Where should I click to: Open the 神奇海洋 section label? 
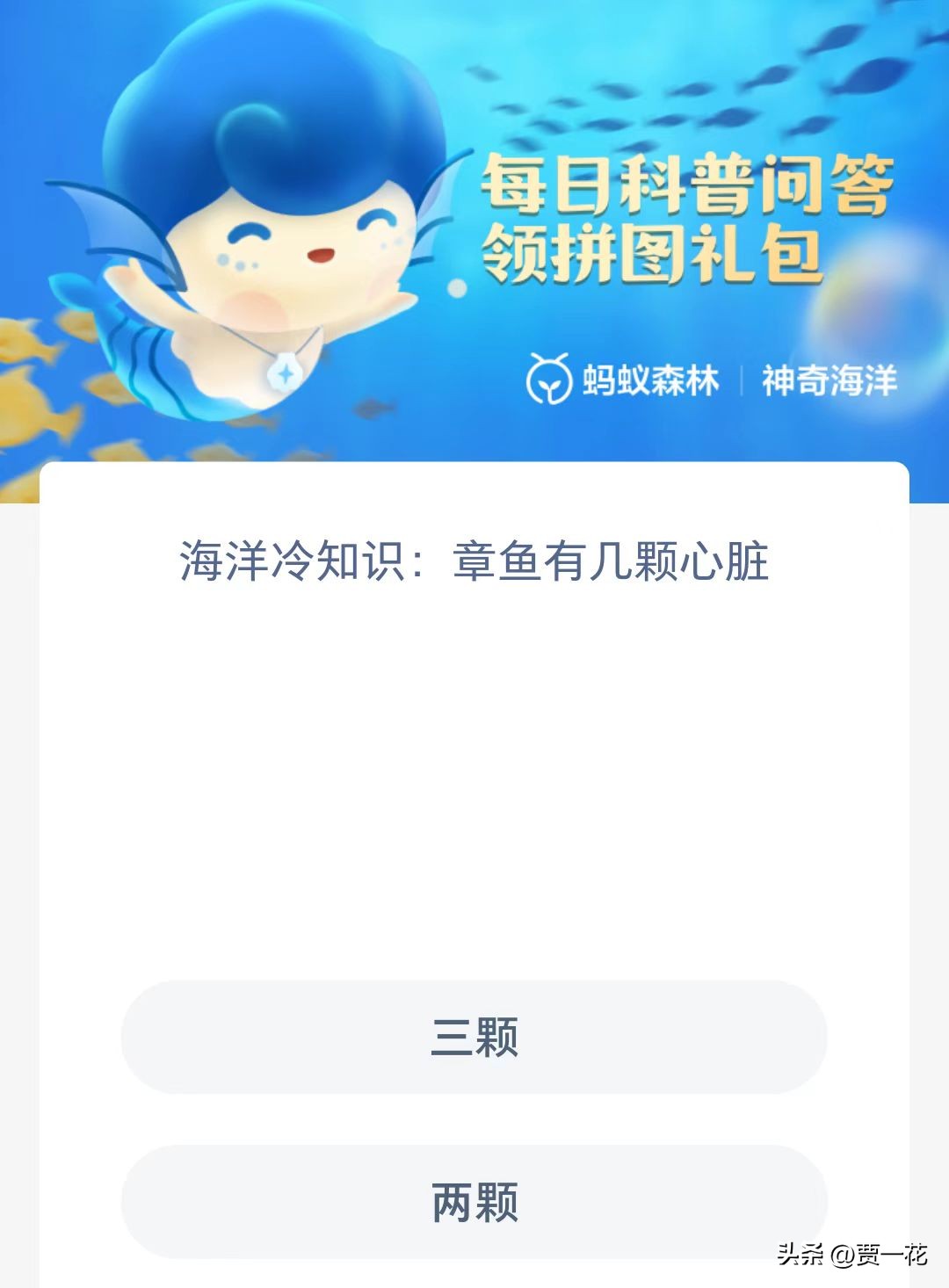(829, 380)
